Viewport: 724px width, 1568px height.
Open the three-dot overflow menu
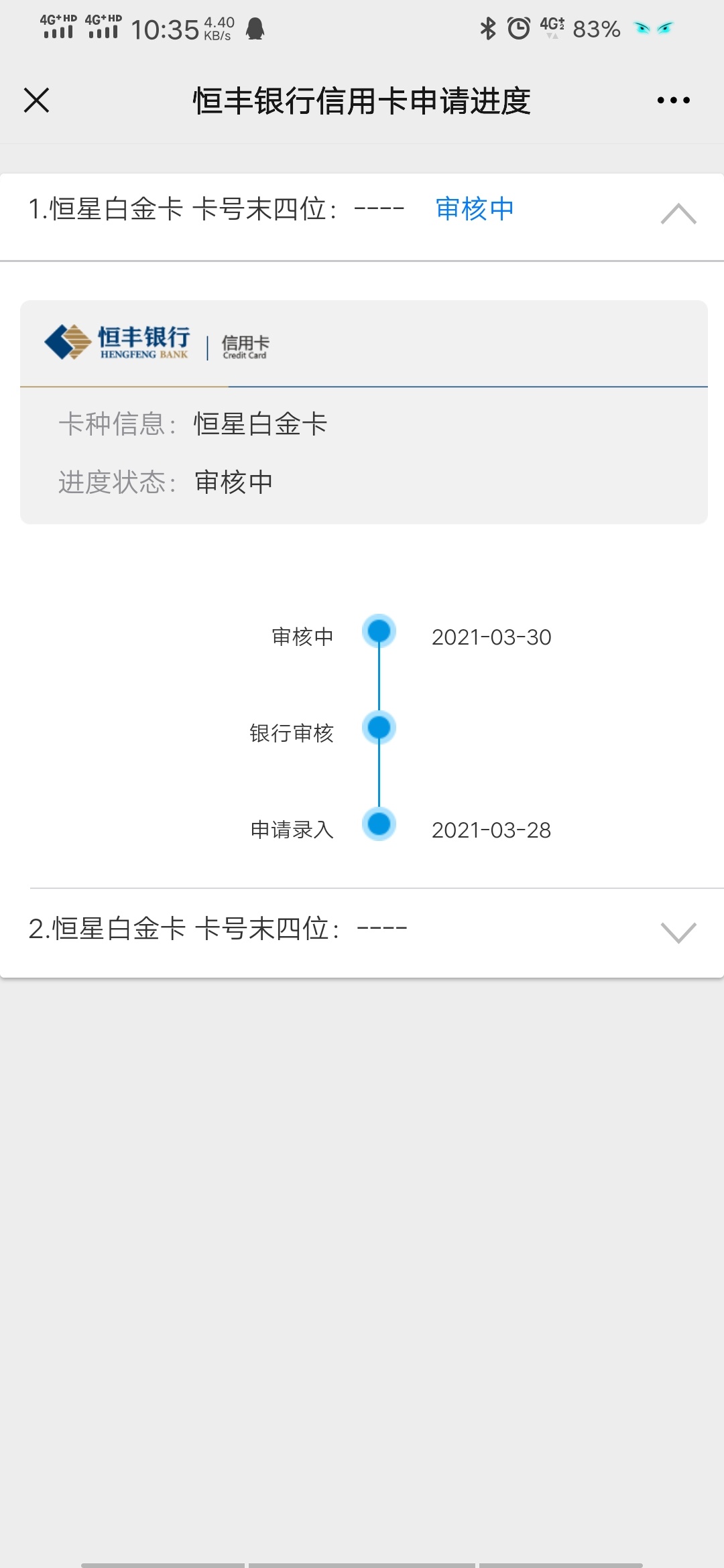(x=673, y=101)
